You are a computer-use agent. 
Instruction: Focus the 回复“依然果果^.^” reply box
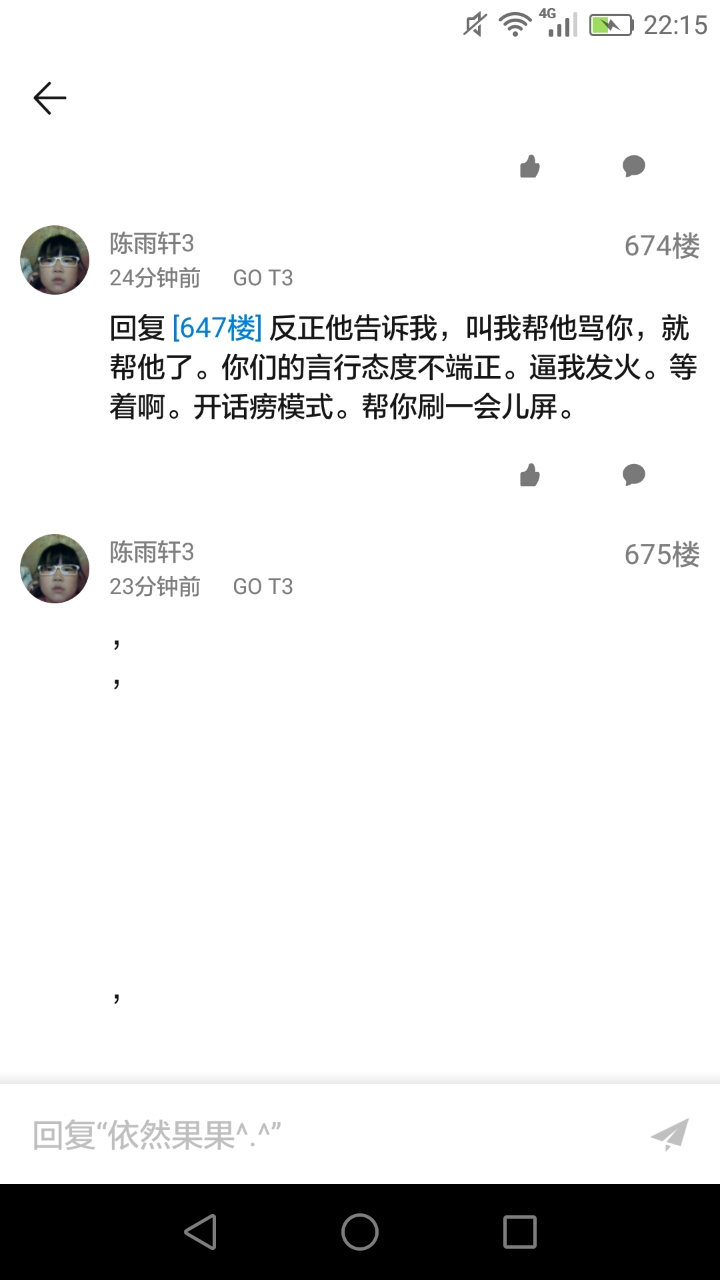click(320, 1134)
